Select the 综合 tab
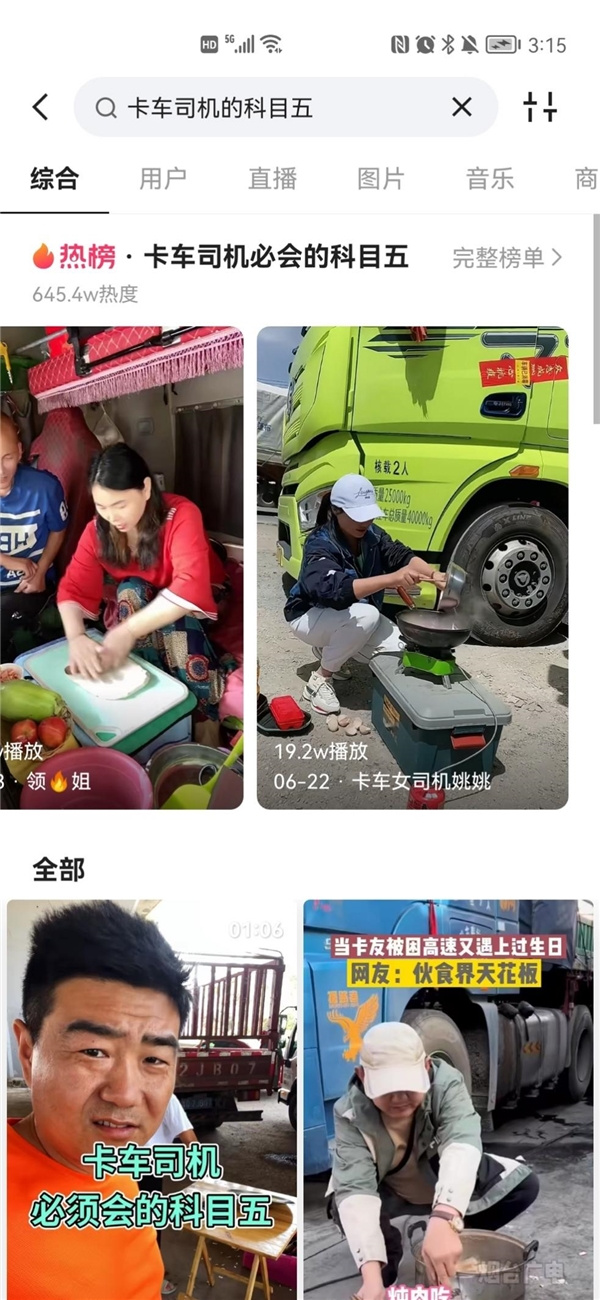Screen dimensions: 600x1300 pyautogui.click(x=54, y=179)
